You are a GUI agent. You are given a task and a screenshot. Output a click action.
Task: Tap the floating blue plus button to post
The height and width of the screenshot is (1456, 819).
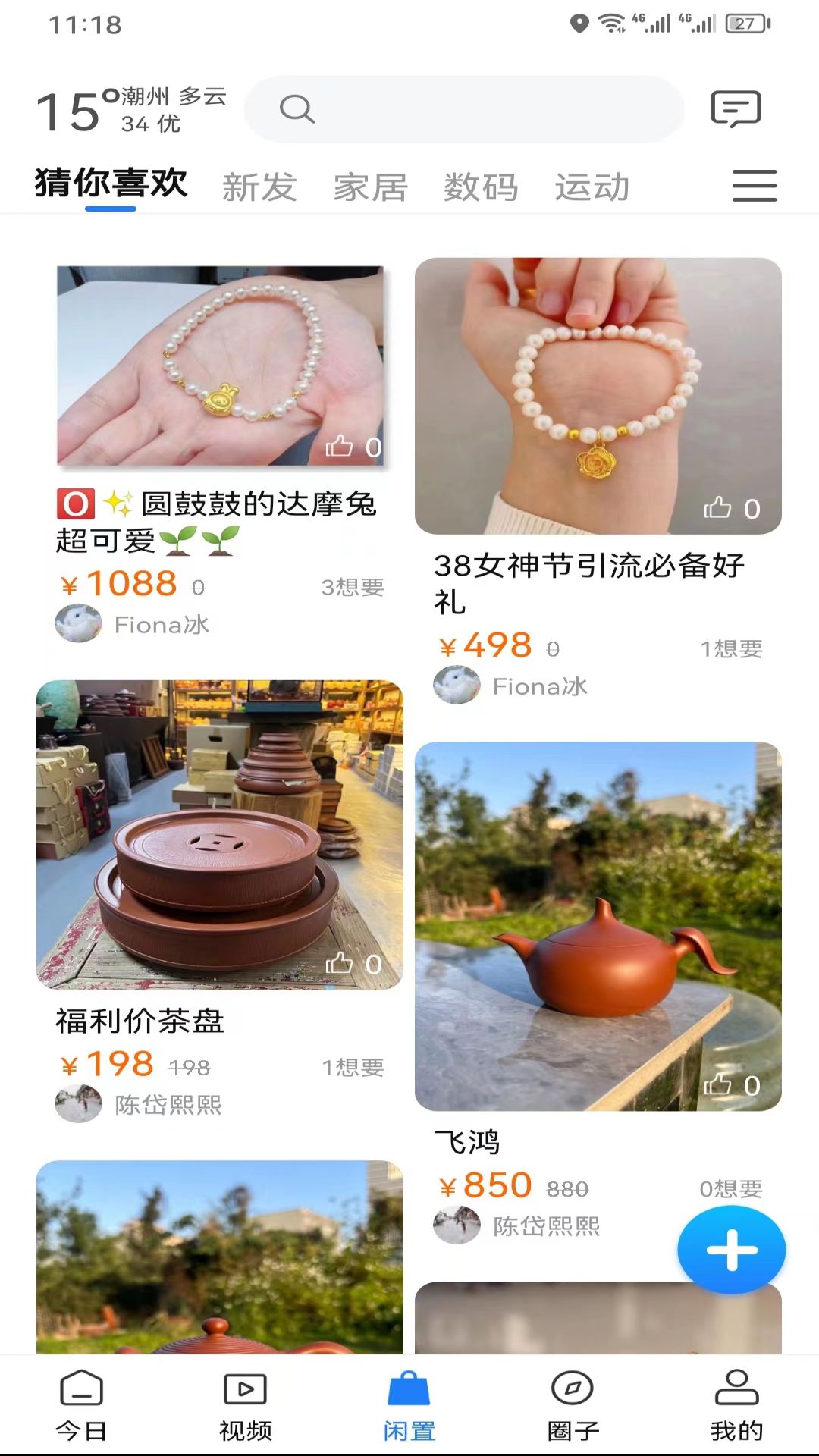733,1248
